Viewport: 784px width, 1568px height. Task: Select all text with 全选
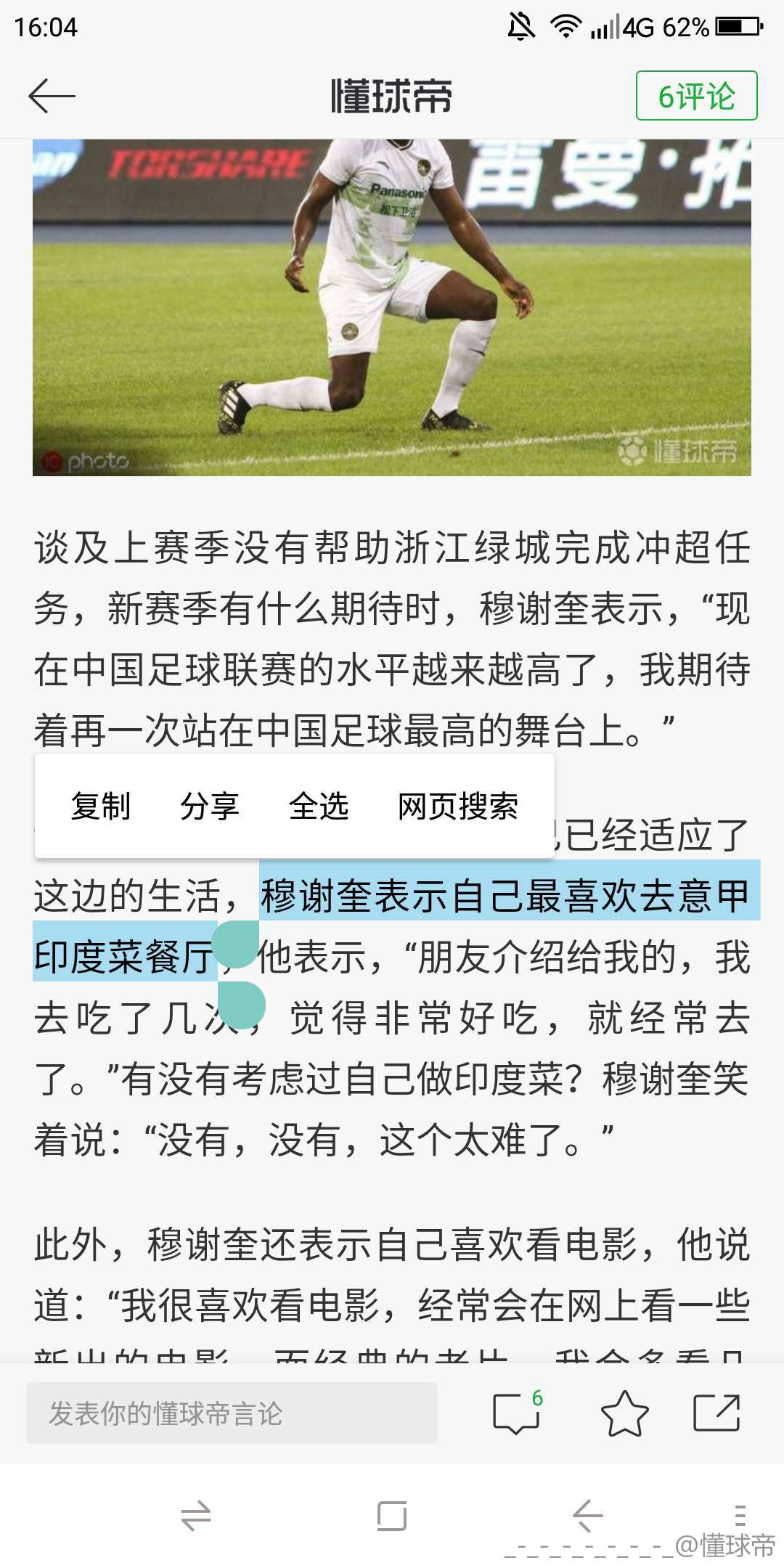pos(319,807)
